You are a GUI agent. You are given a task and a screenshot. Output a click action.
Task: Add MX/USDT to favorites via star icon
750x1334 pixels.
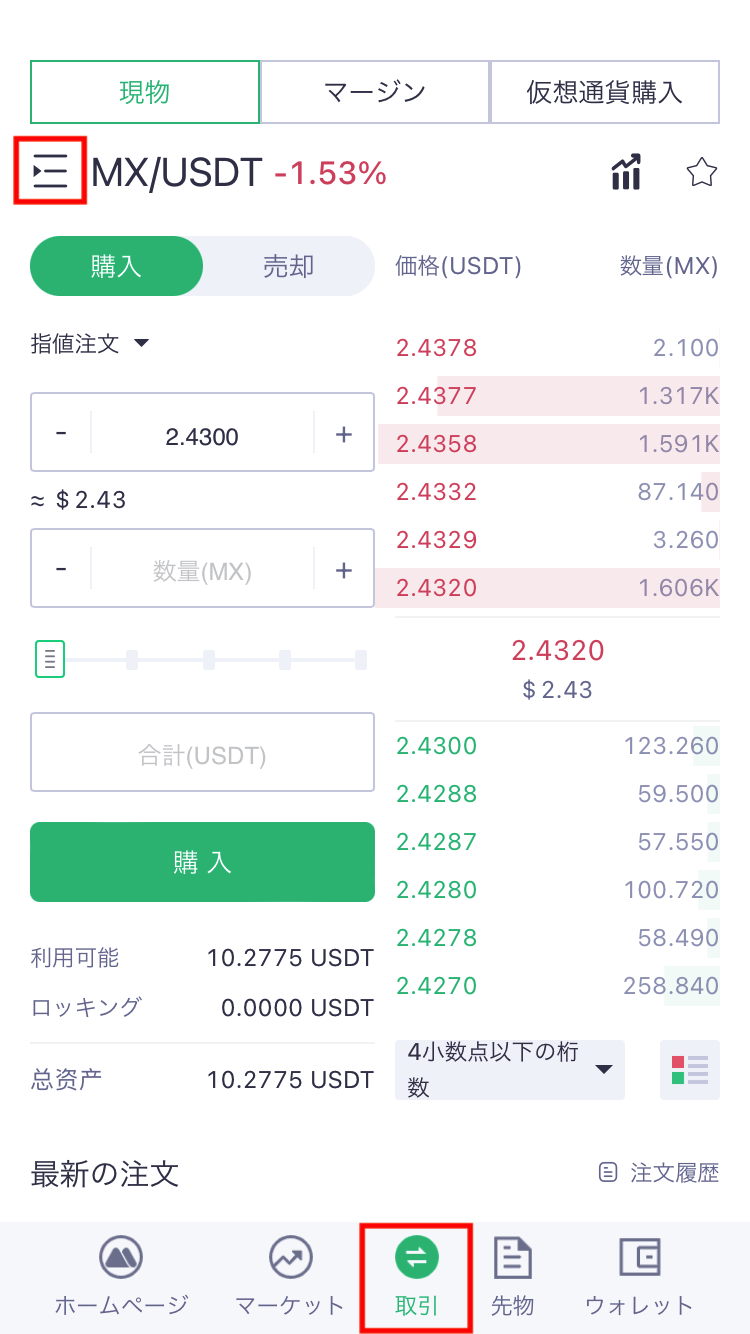[701, 172]
